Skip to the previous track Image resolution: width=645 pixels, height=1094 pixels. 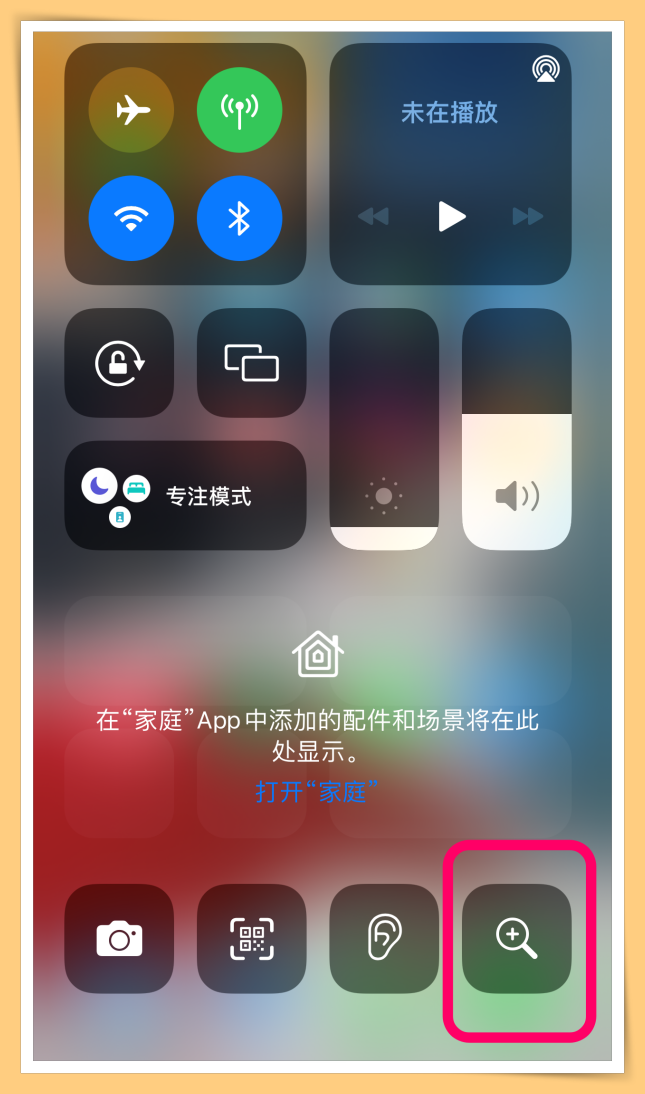coord(374,216)
